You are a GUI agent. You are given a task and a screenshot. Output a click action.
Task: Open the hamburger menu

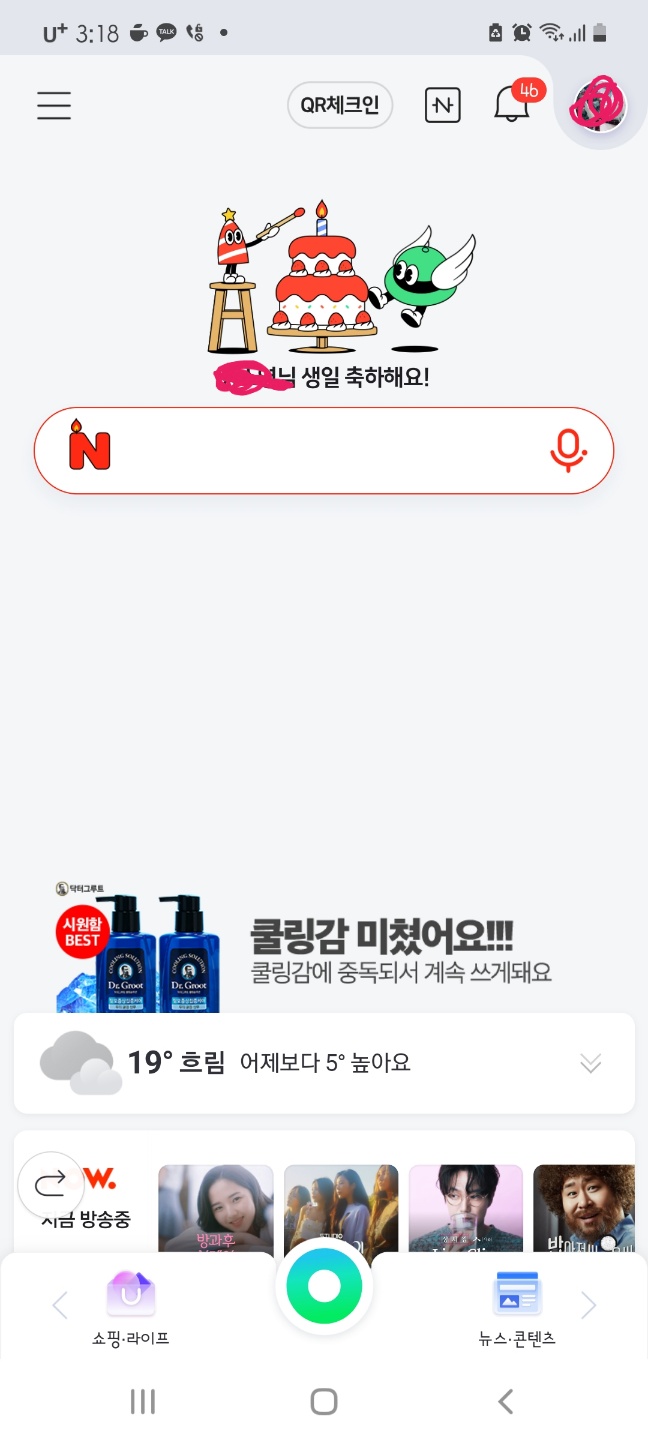(54, 106)
